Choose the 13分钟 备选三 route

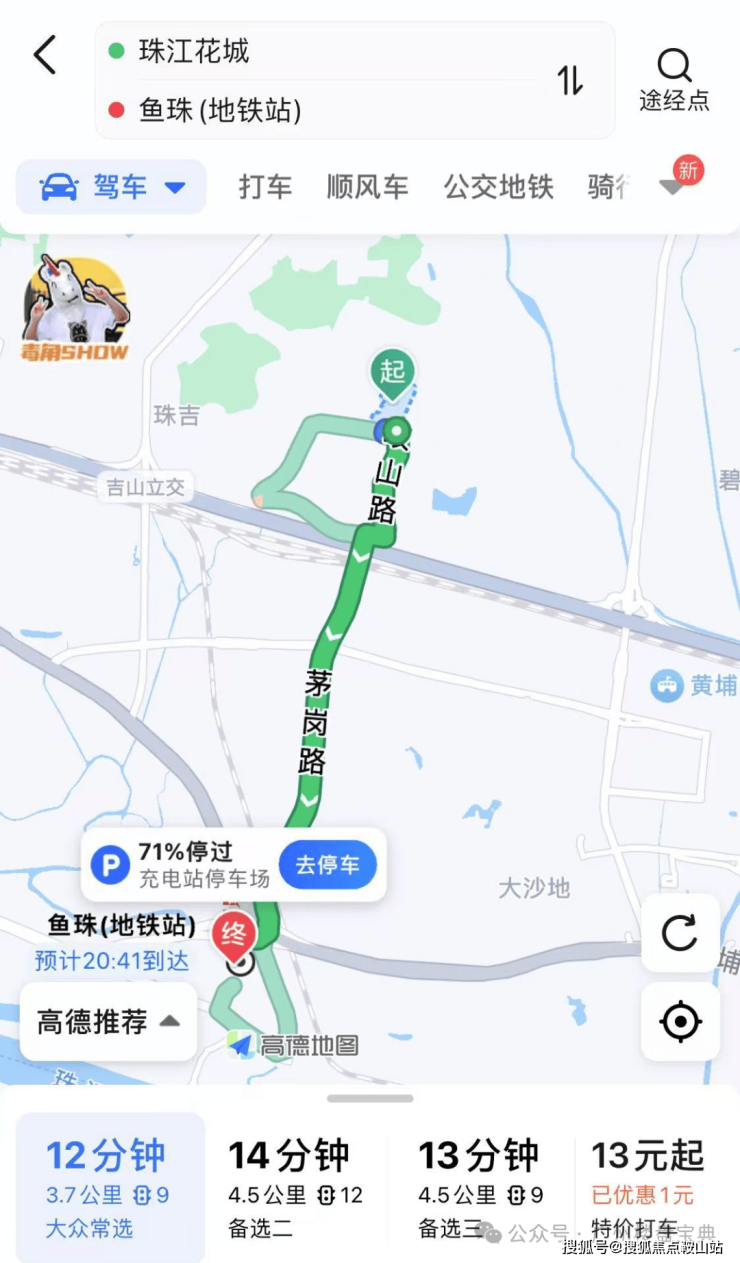pos(482,1186)
